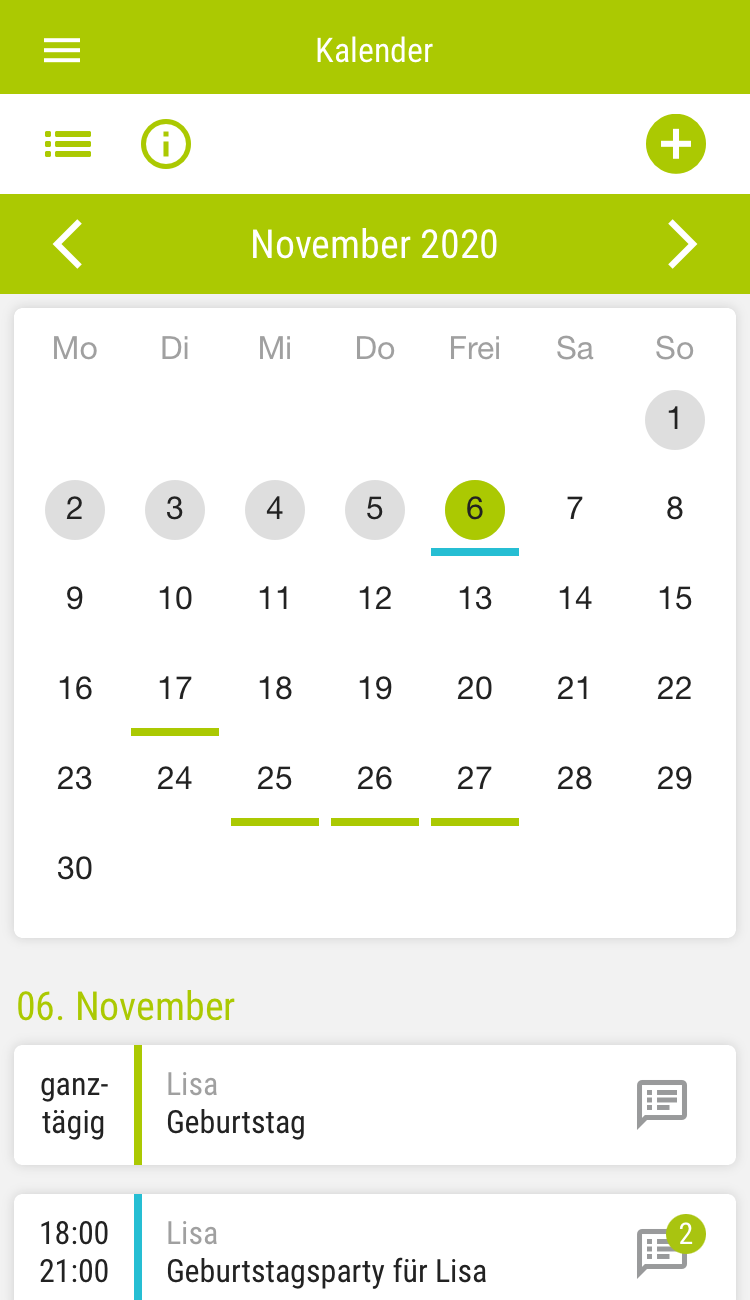The height and width of the screenshot is (1300, 750).
Task: Select November 25 in the calendar
Action: [x=275, y=779]
